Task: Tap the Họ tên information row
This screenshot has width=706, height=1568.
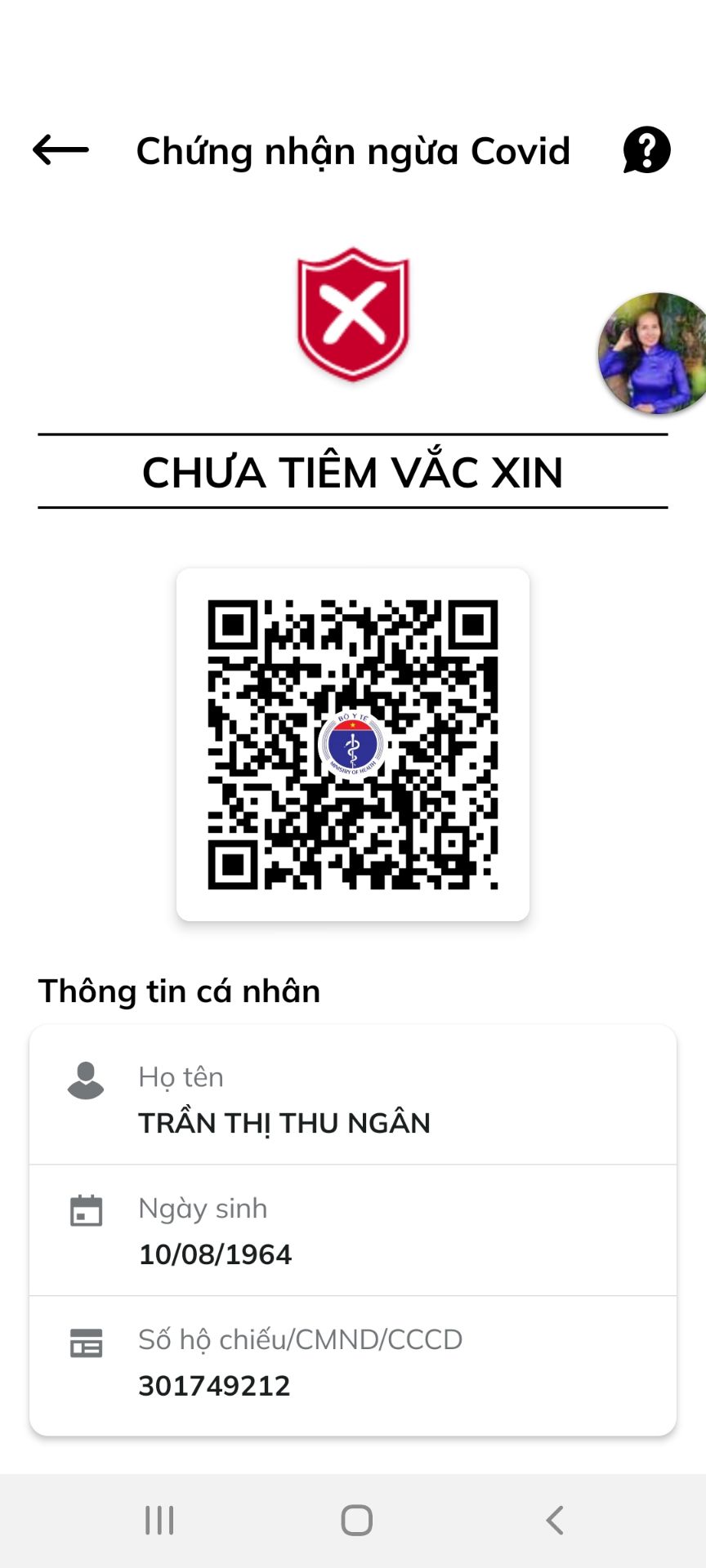Action: (353, 1098)
